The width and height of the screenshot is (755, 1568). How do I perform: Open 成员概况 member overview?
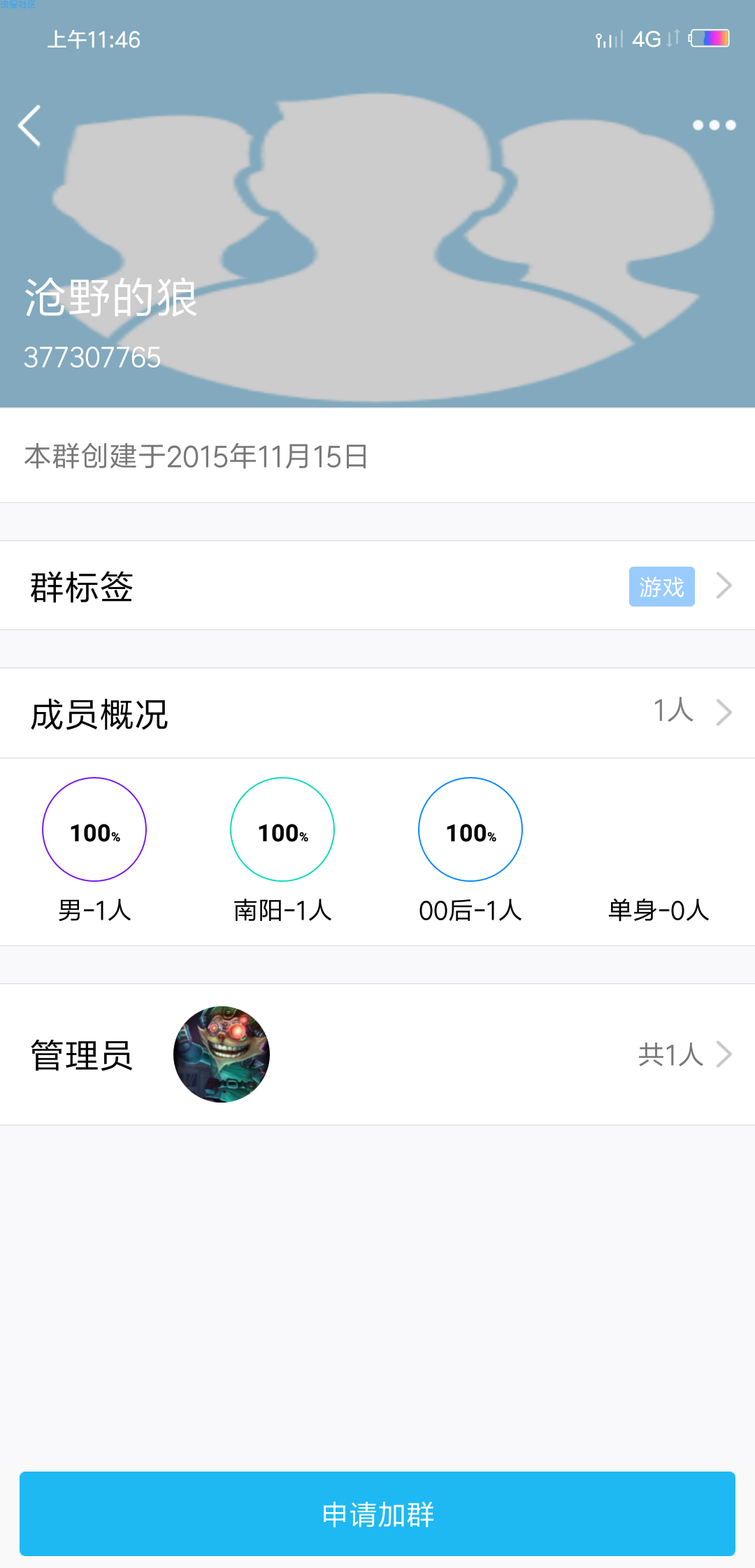click(377, 713)
